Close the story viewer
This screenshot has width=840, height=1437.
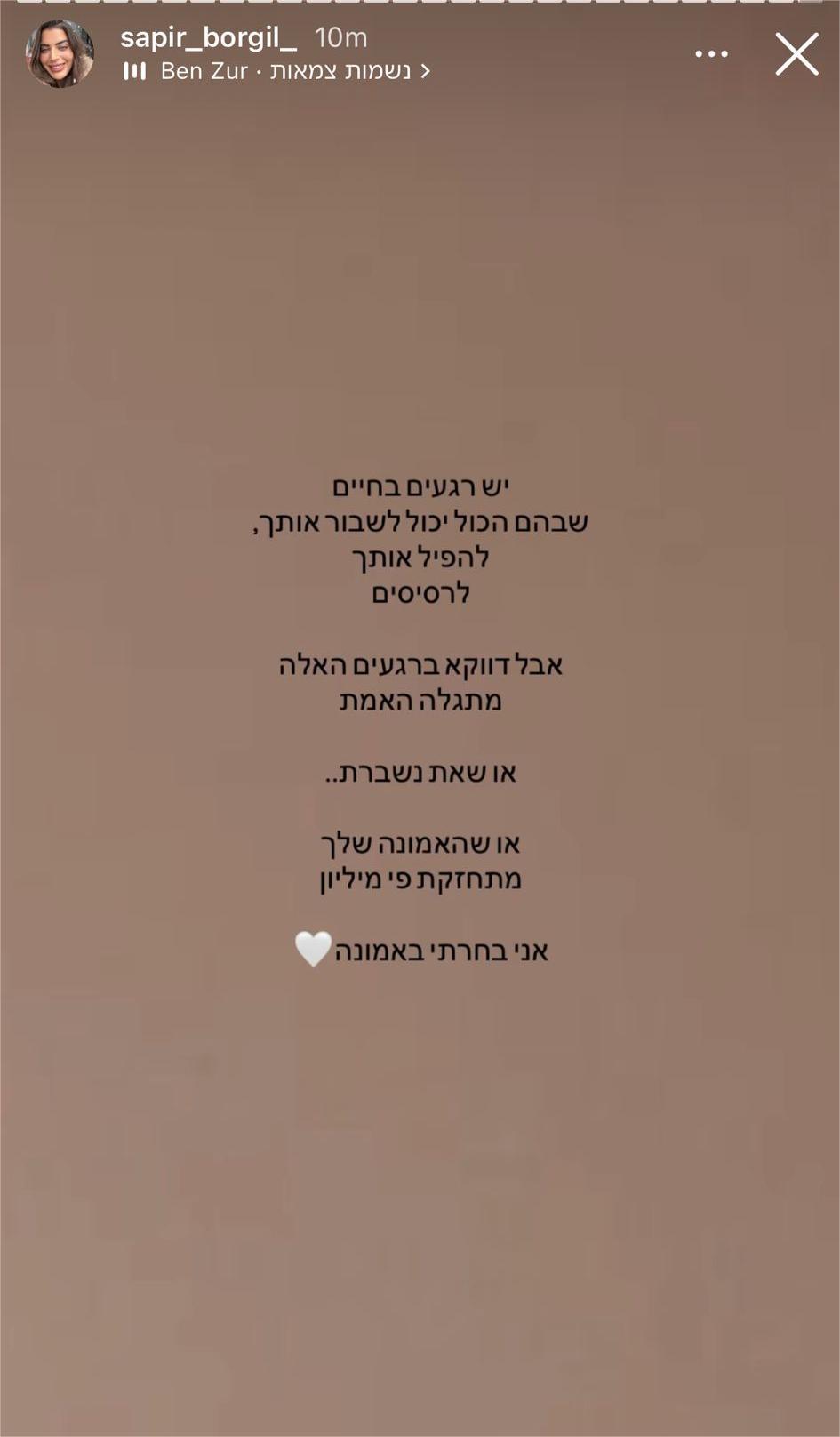coord(796,54)
